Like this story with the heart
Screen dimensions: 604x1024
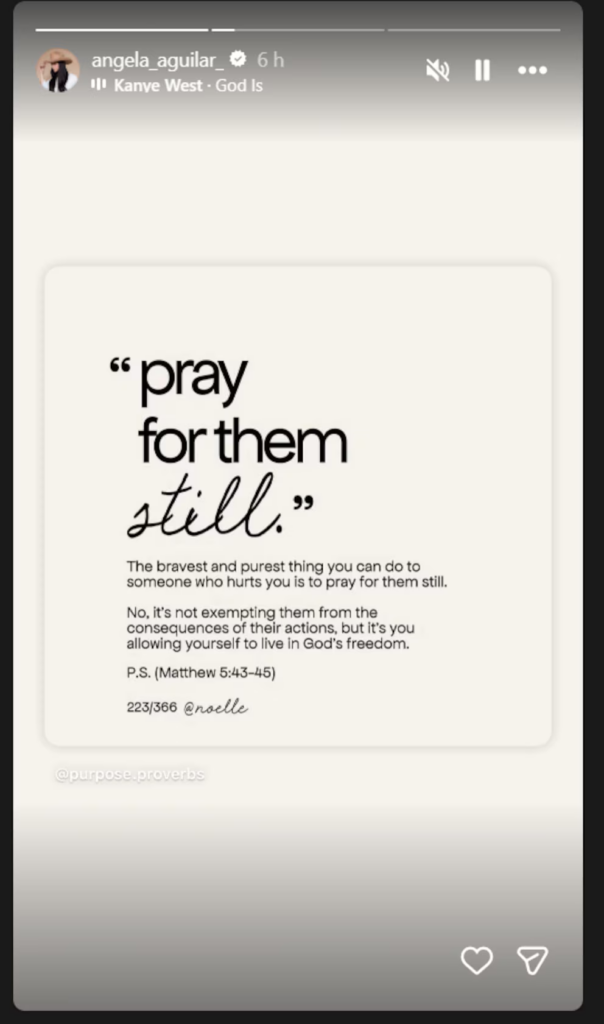click(476, 961)
